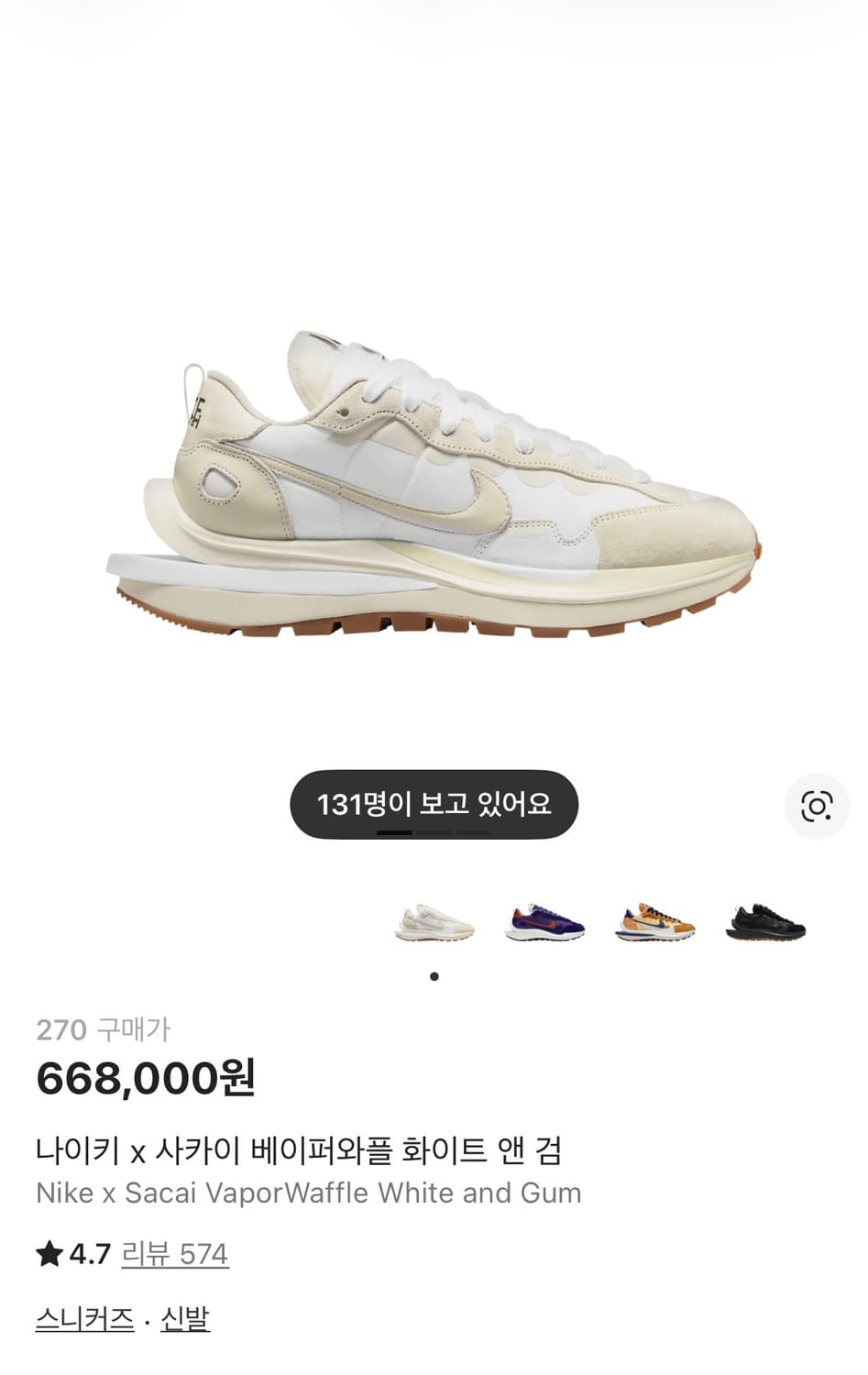Click the second carousel indicator bar
The image size is (868, 1375).
434,832
